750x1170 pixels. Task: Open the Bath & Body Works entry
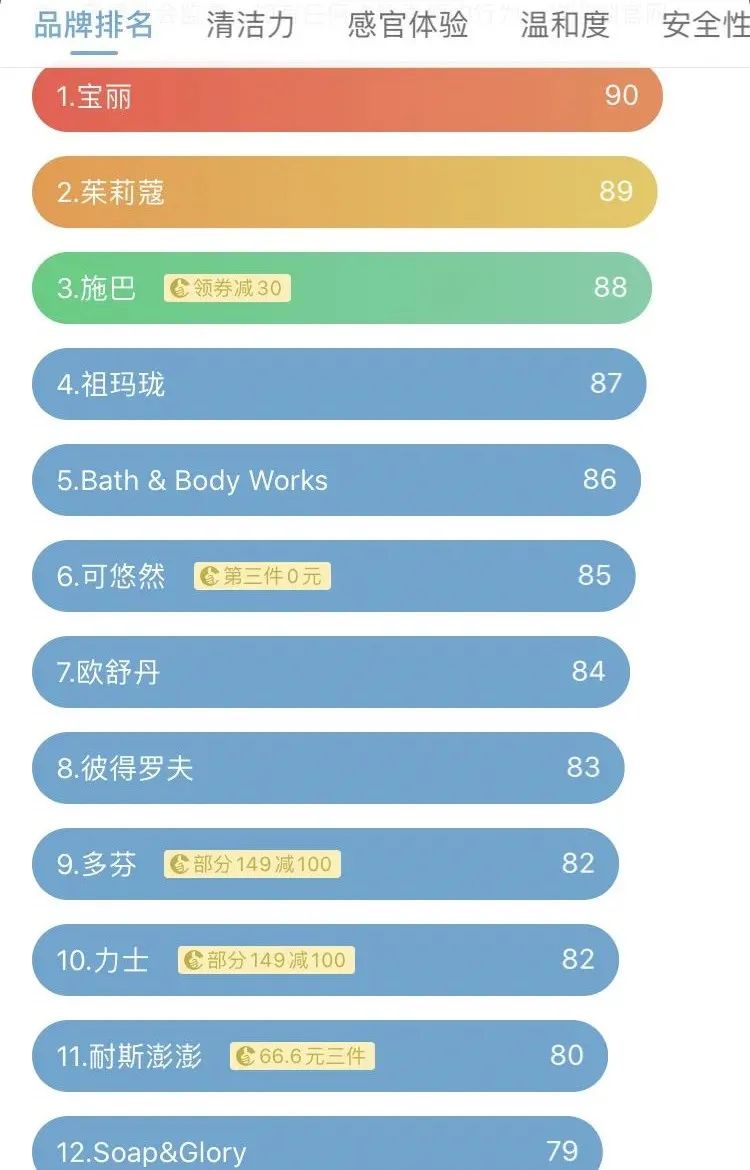(x=337, y=480)
